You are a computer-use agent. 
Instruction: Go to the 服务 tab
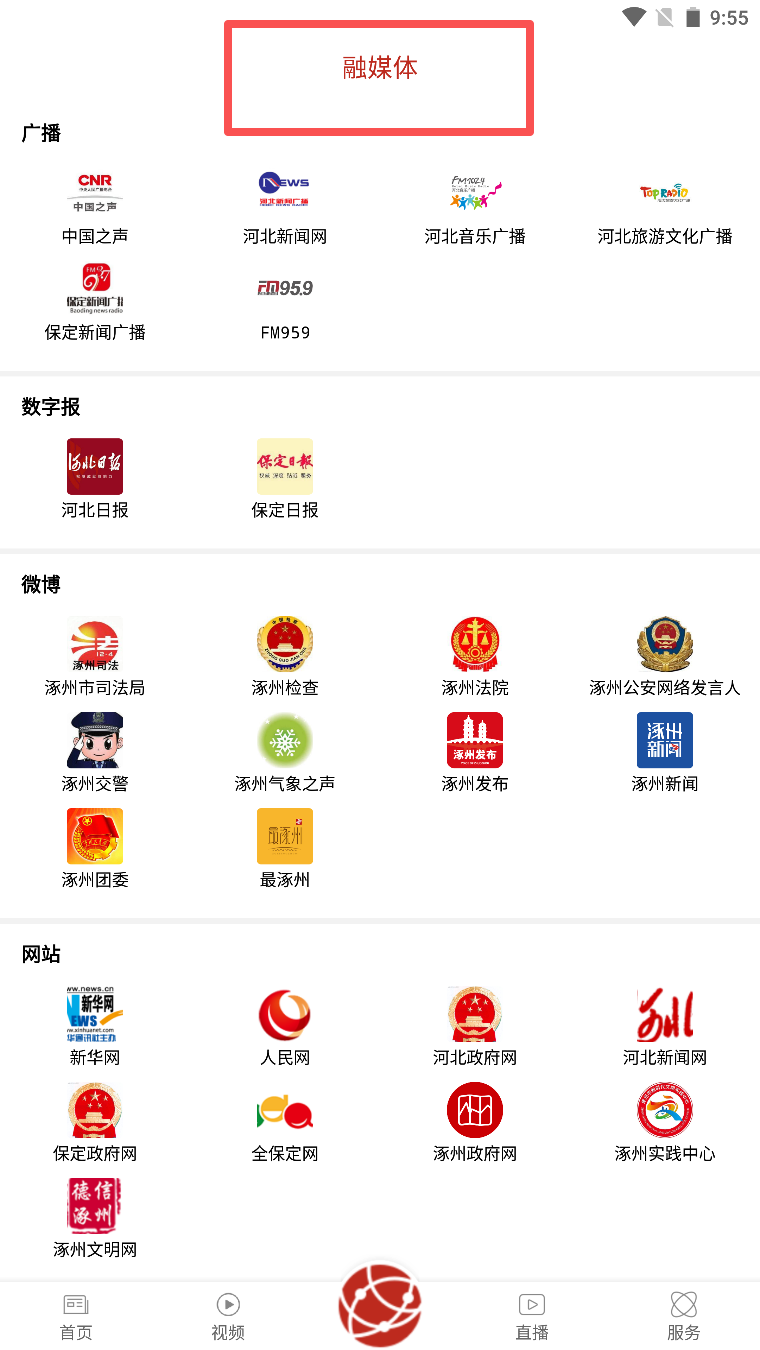coord(684,1316)
